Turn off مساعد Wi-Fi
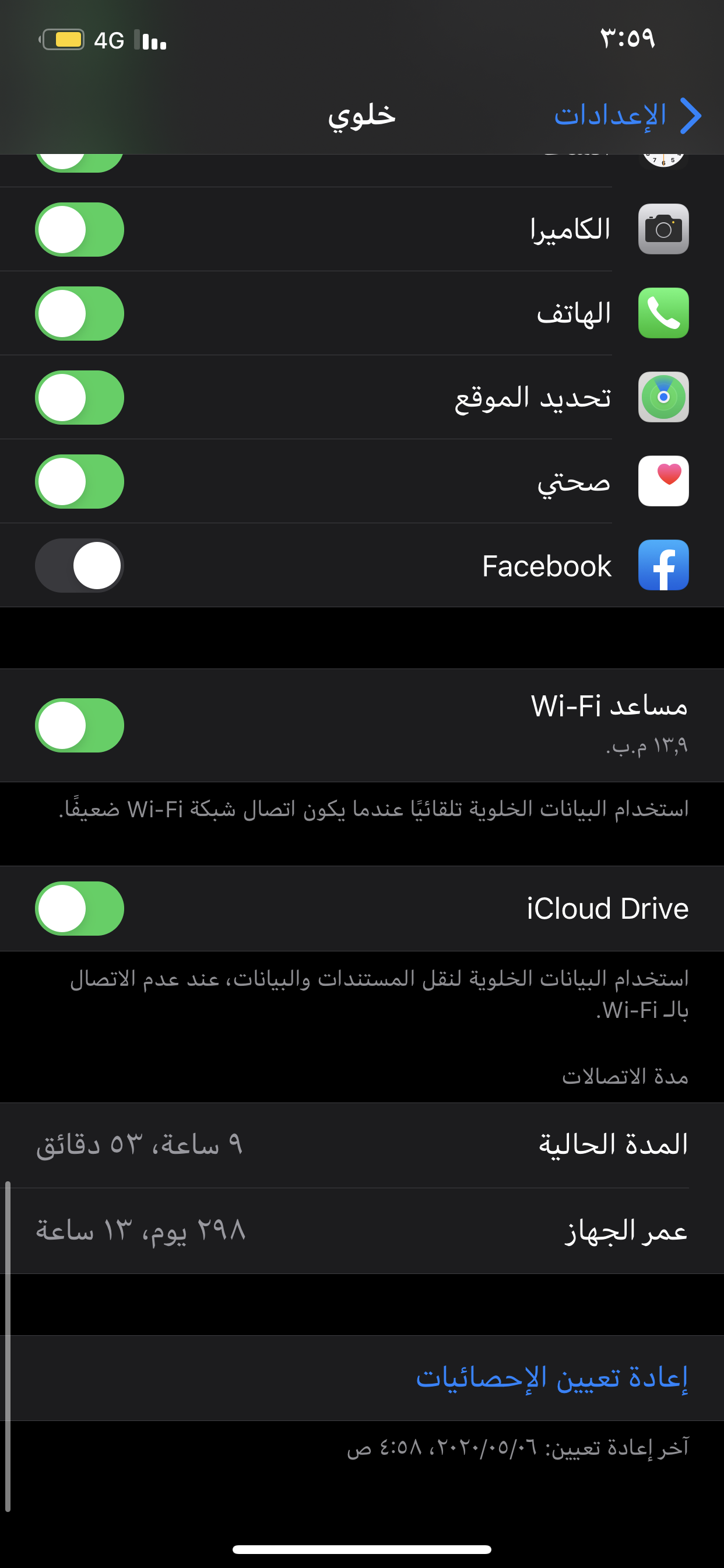 point(80,725)
